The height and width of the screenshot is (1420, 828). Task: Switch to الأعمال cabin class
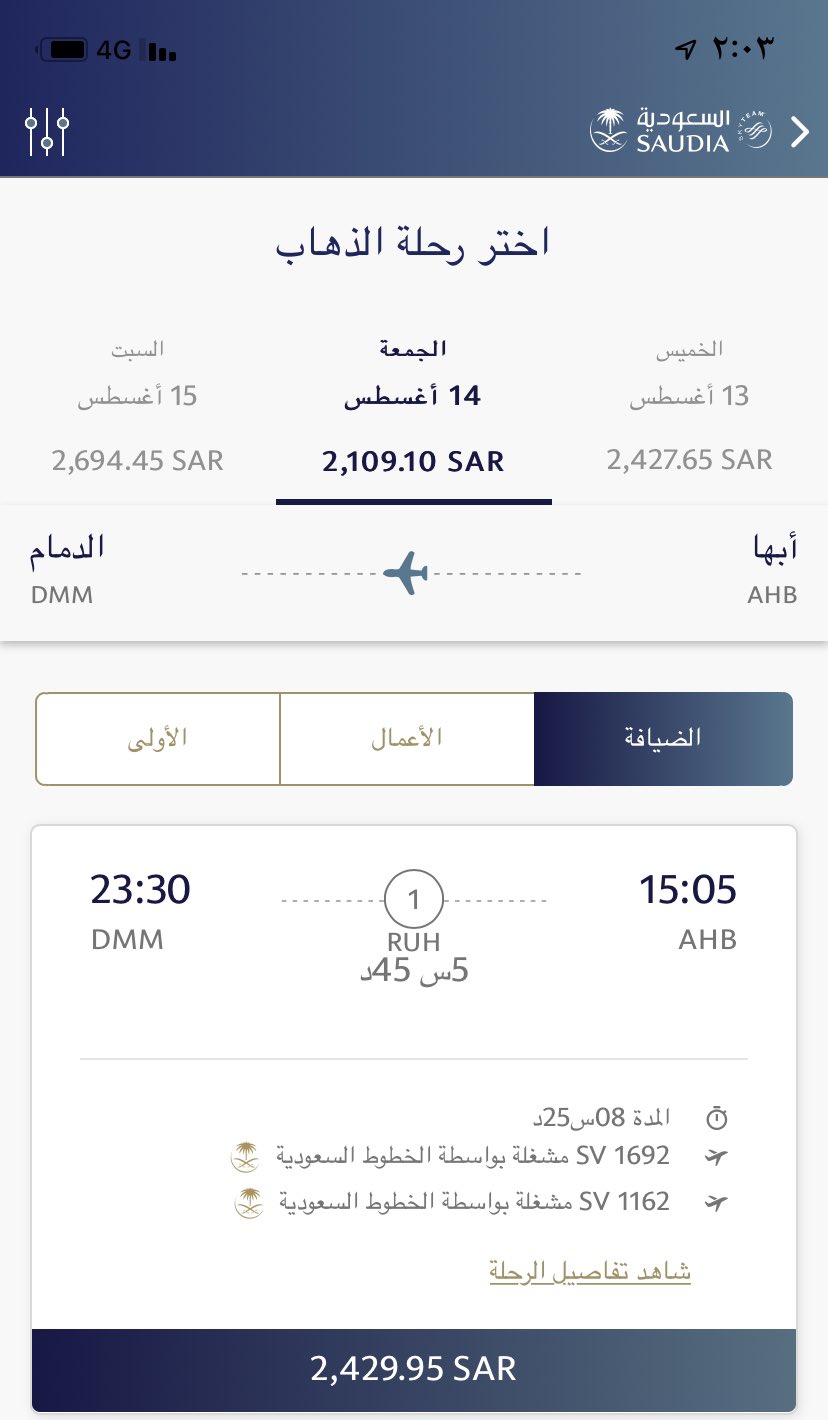(x=407, y=738)
